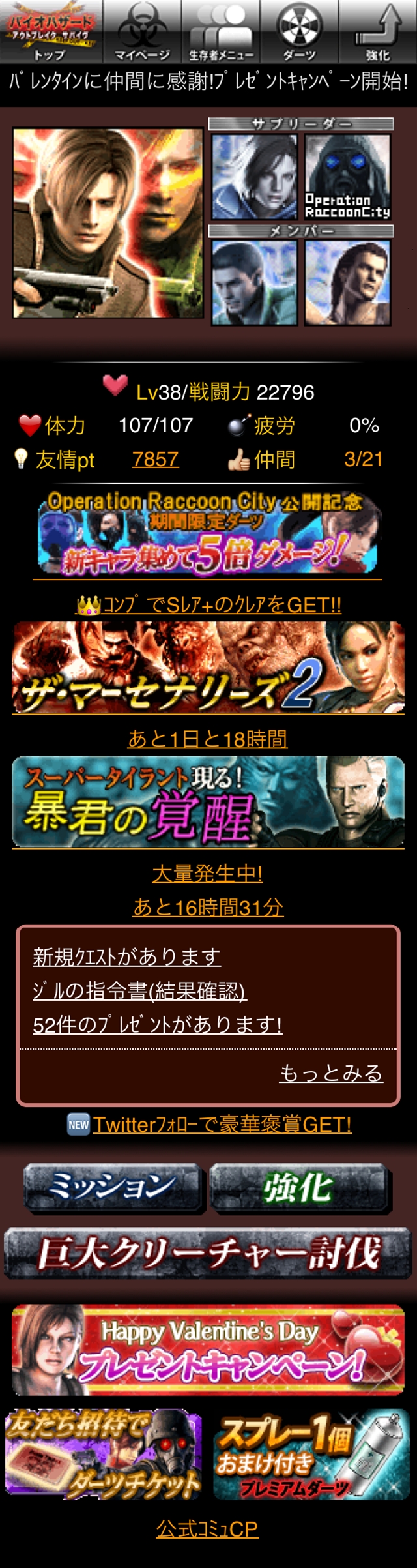Open the 暴君の覚醒 event banner
417x1568 pixels.
[208, 801]
